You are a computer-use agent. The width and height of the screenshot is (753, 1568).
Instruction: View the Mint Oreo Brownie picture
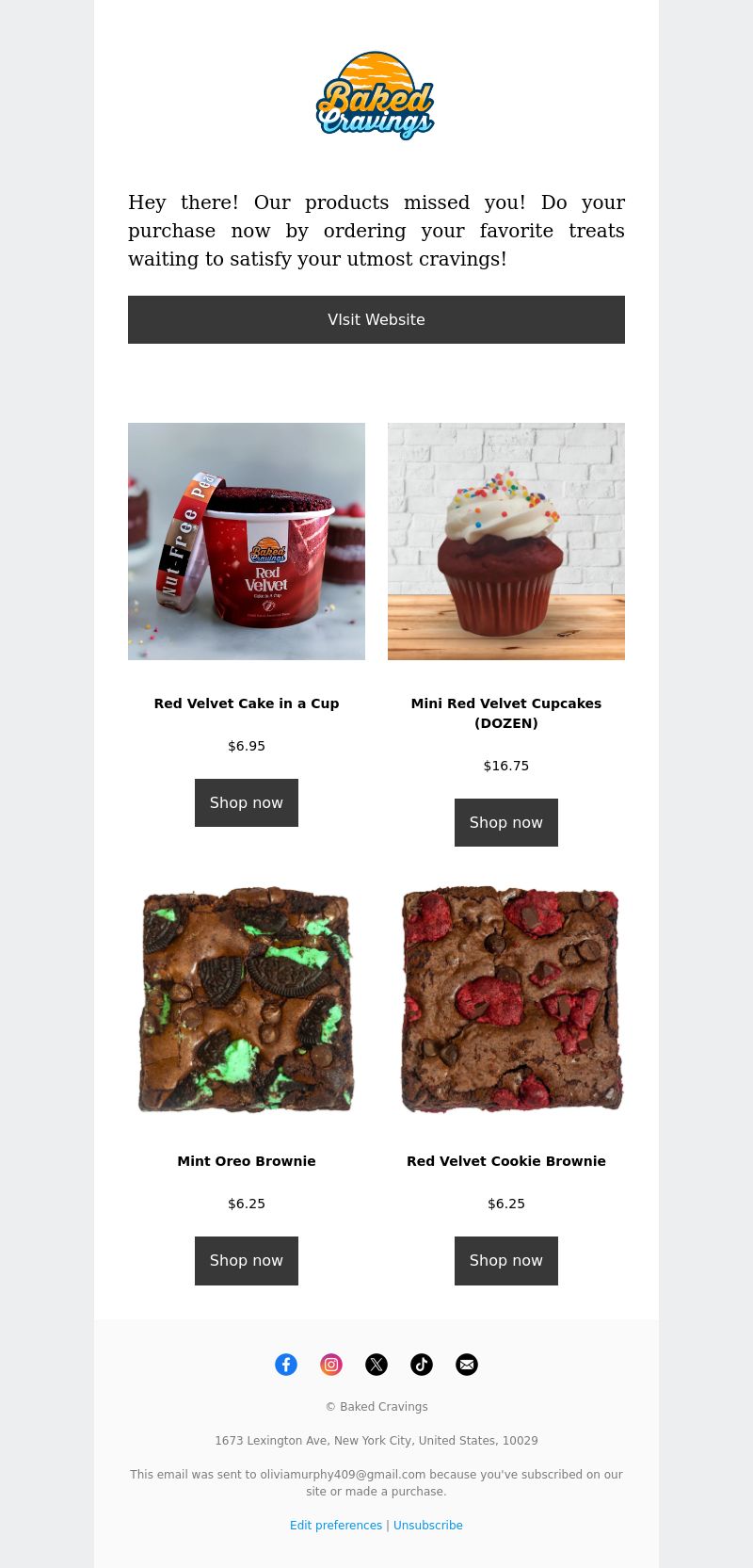(247, 999)
